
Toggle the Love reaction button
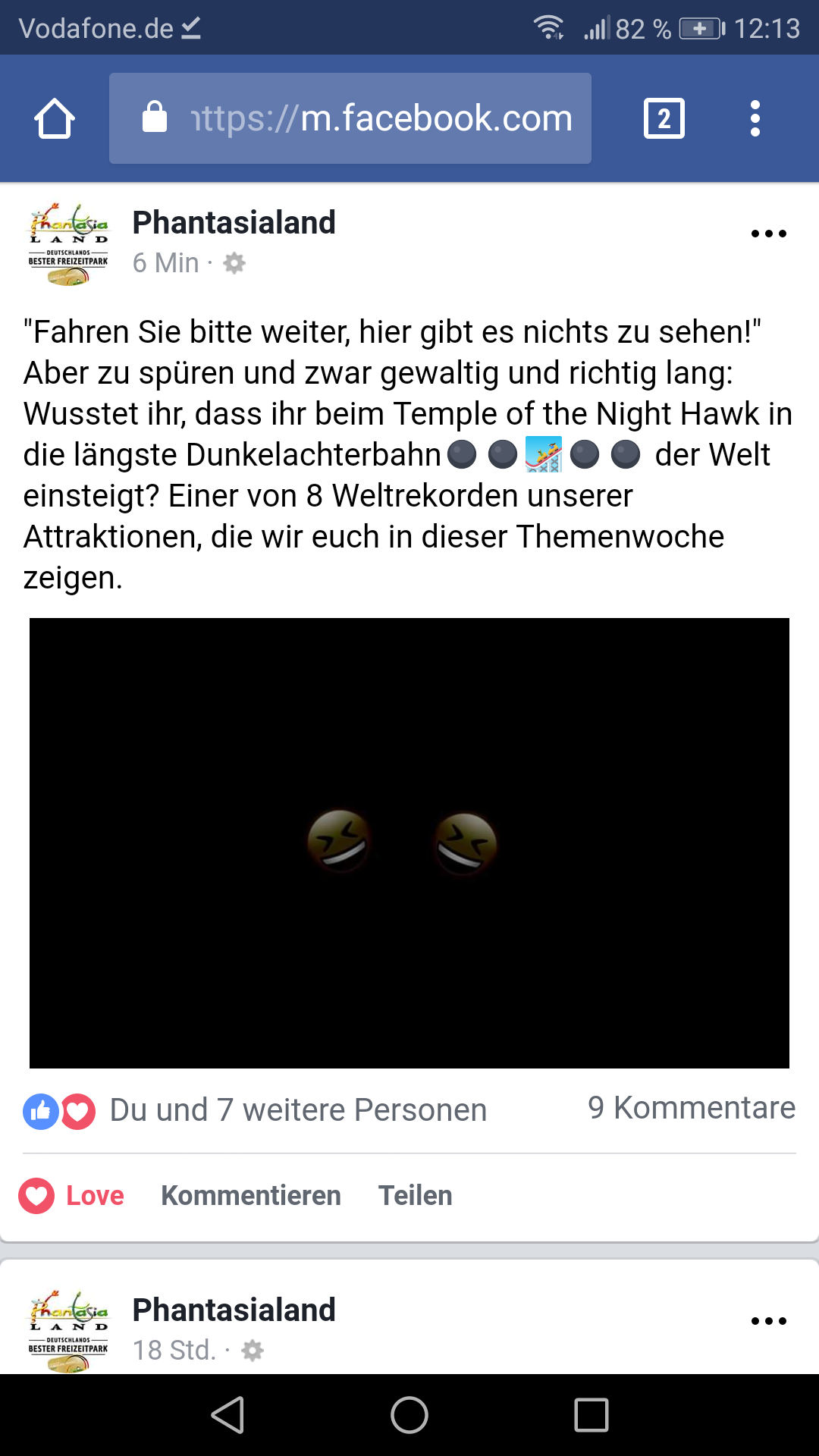71,1196
